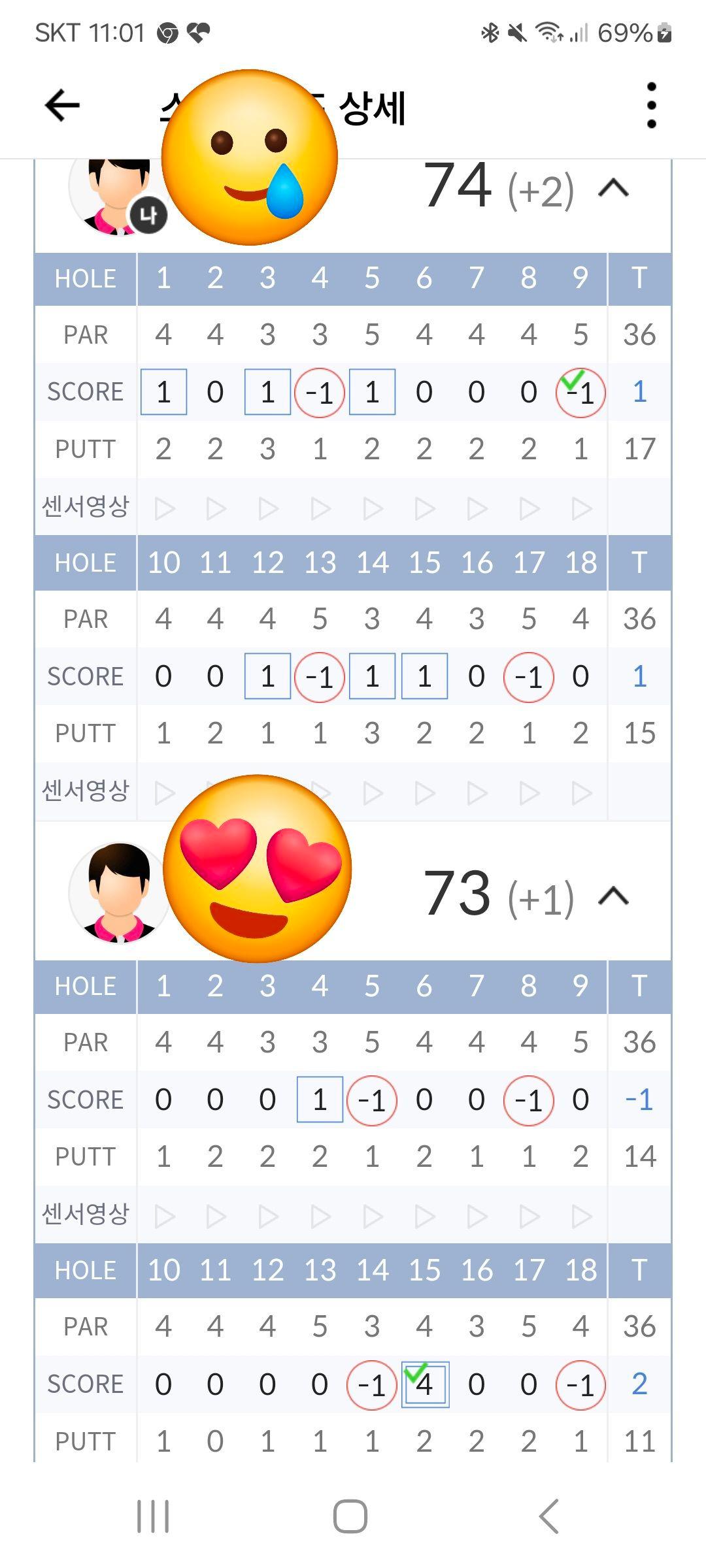Play hole 5 sensor video in 73 scorecard

(x=372, y=1216)
